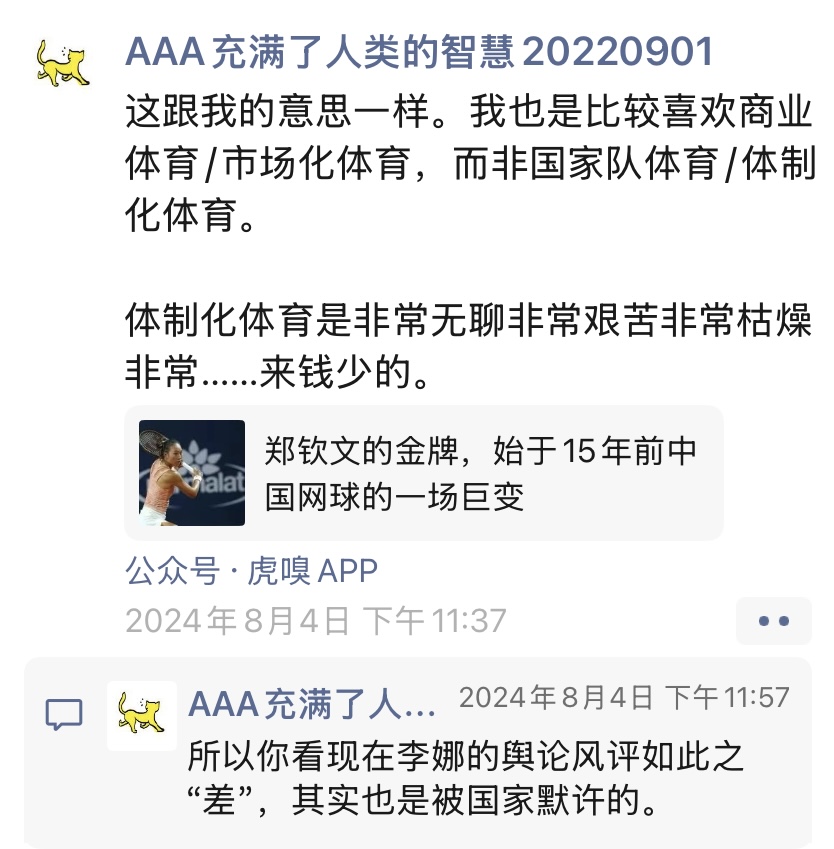Open the shared 郑钦文的金牌 article card

pyautogui.click(x=423, y=473)
